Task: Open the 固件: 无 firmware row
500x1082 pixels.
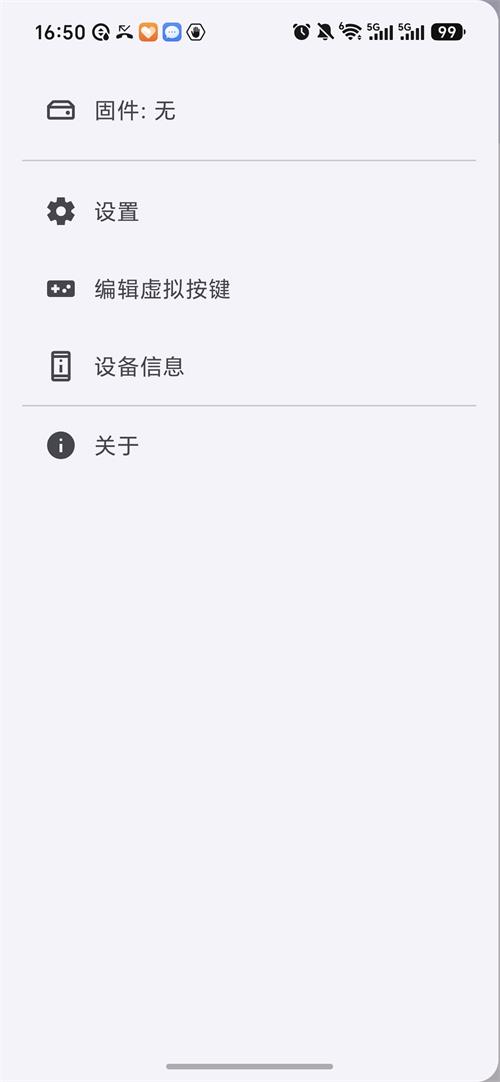Action: [x=249, y=110]
